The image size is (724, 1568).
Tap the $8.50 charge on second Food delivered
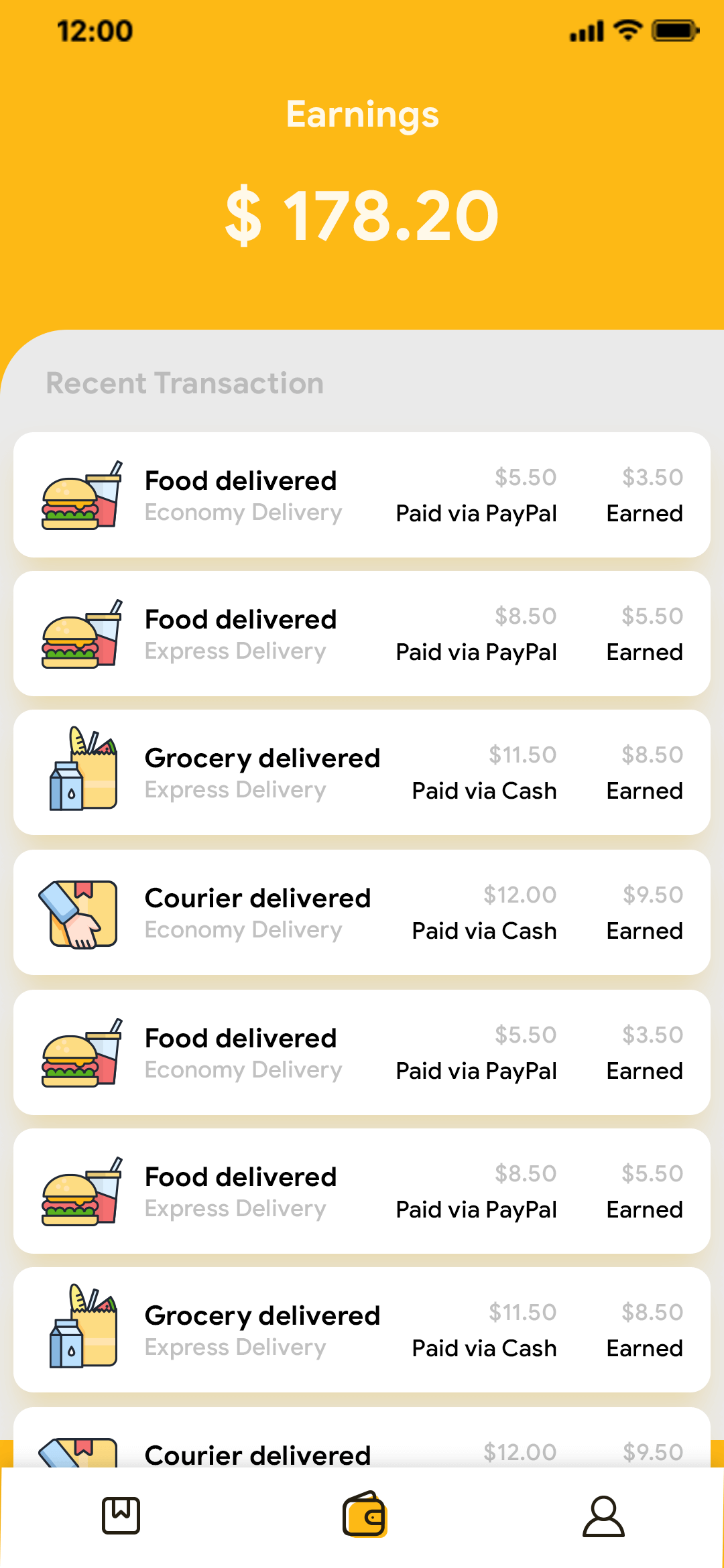[x=524, y=615]
